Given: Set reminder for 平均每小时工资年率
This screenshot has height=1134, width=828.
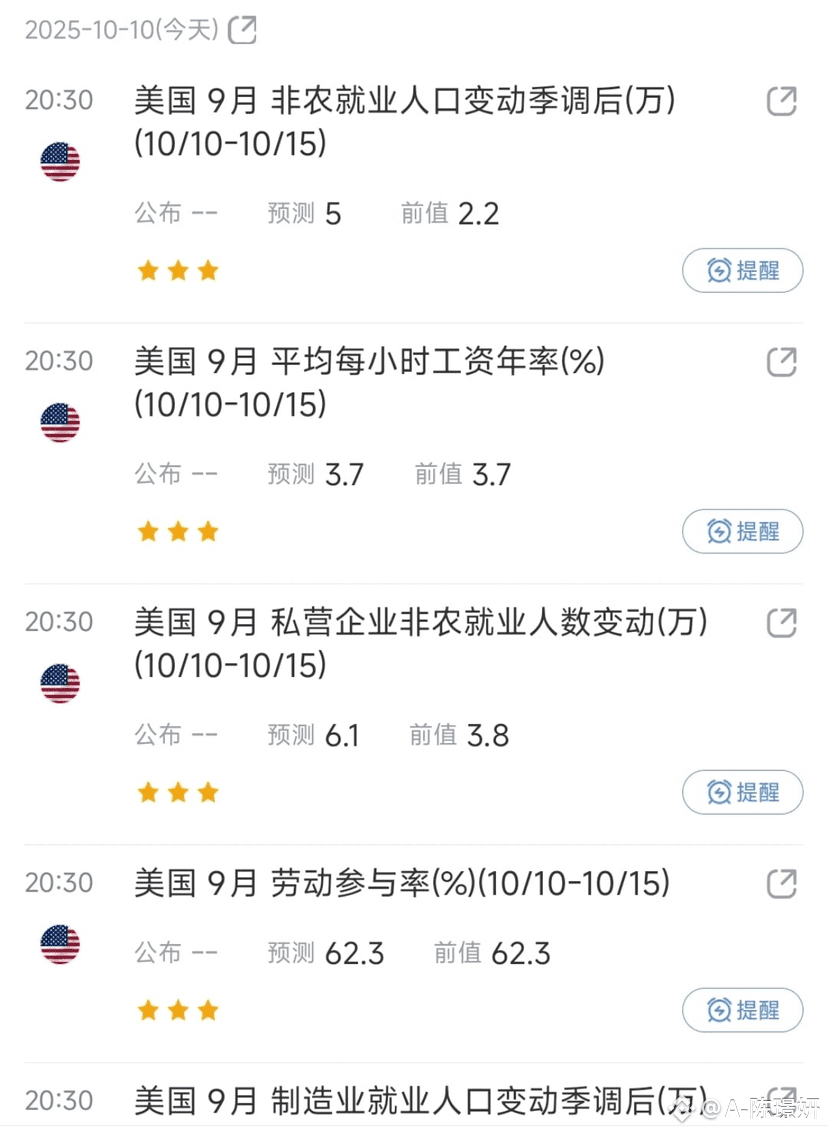Looking at the screenshot, I should click(x=742, y=531).
